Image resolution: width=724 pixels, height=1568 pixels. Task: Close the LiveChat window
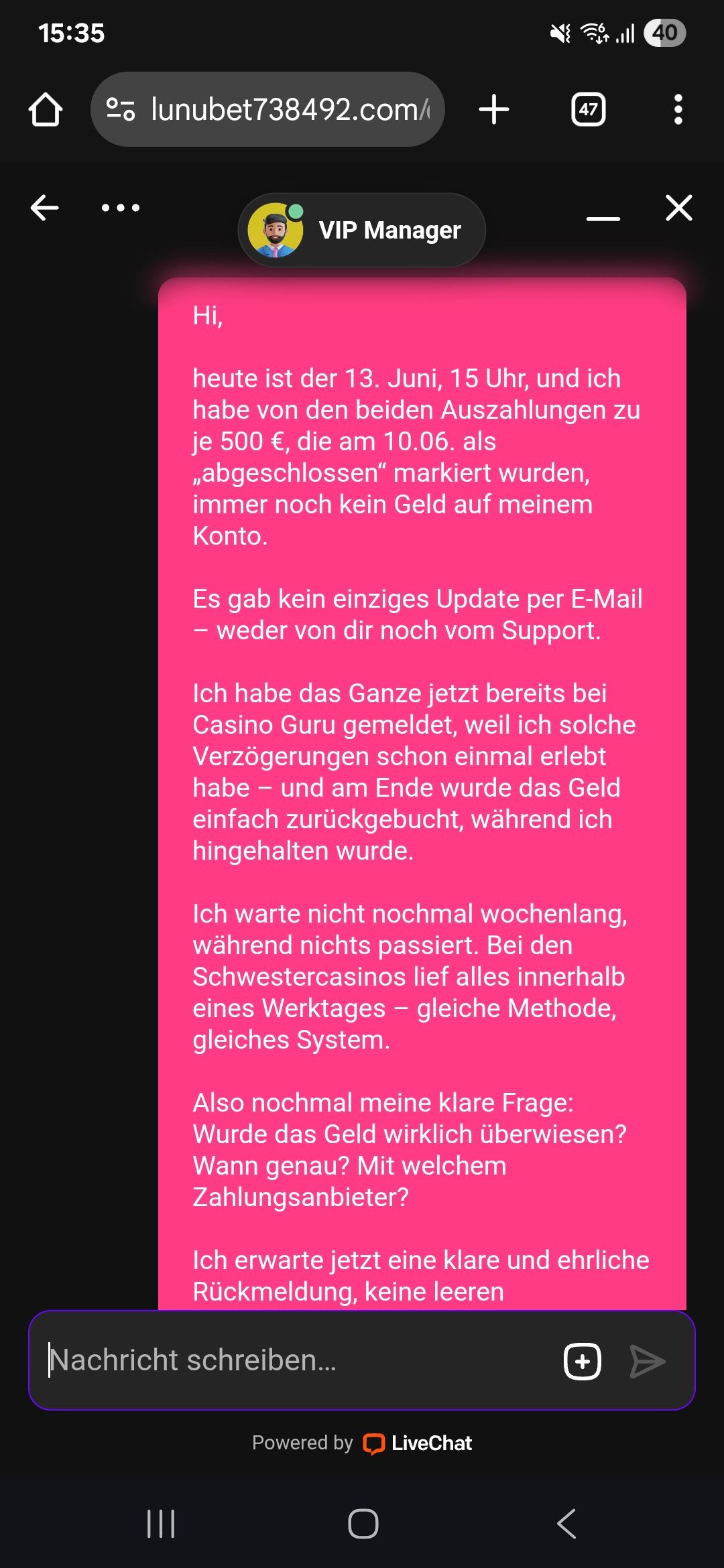pos(678,208)
